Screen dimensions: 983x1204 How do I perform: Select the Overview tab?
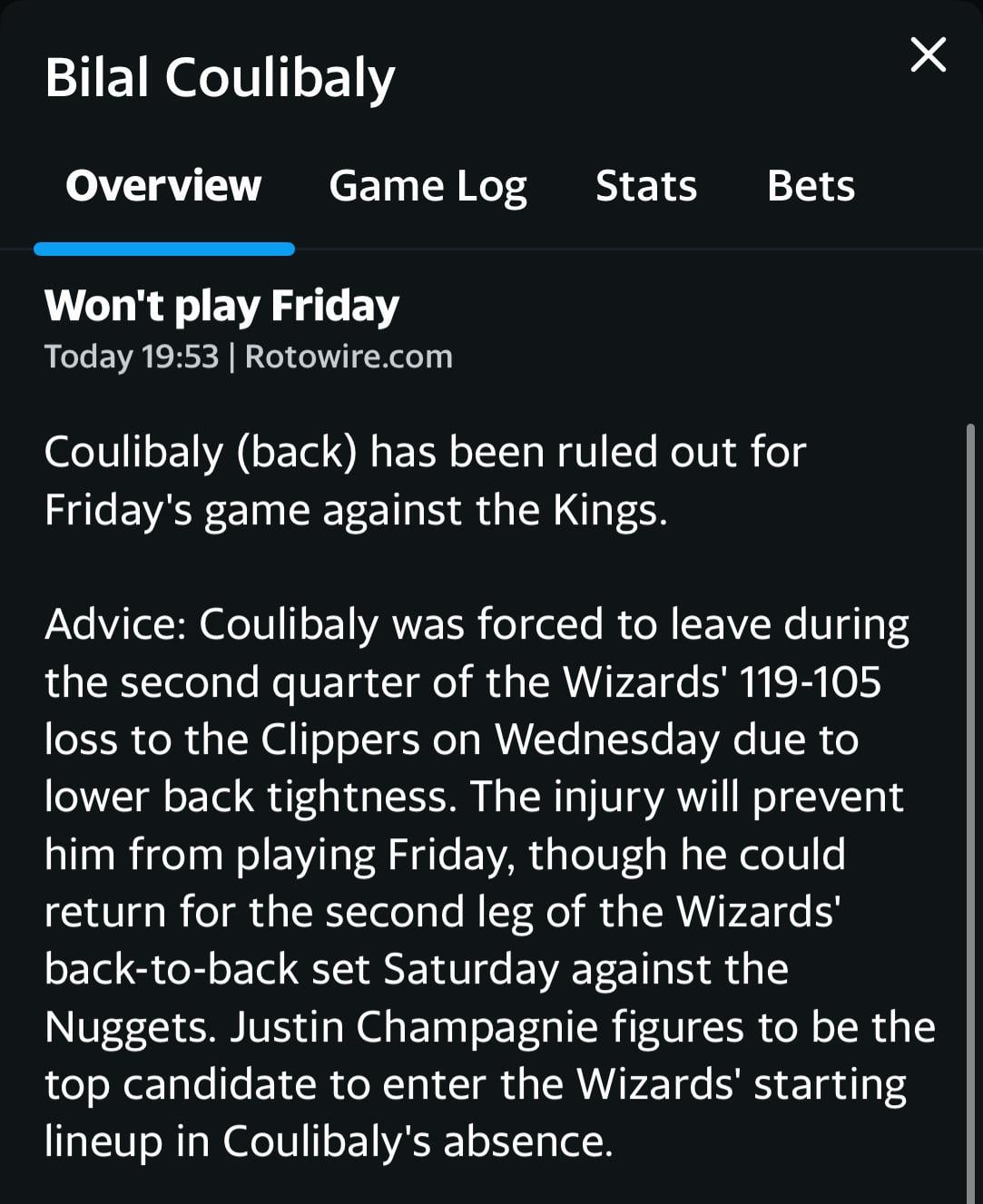(163, 186)
